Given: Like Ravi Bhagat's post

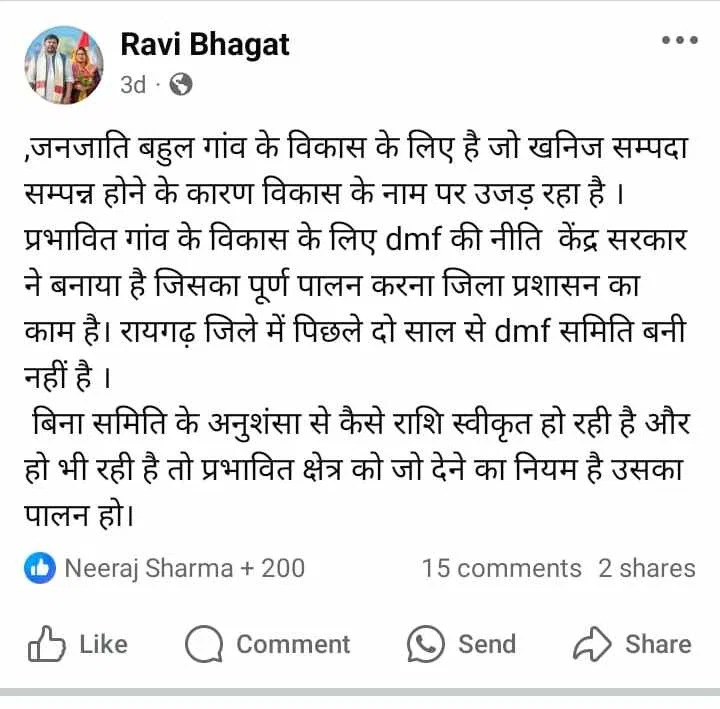Looking at the screenshot, I should click(x=78, y=645).
